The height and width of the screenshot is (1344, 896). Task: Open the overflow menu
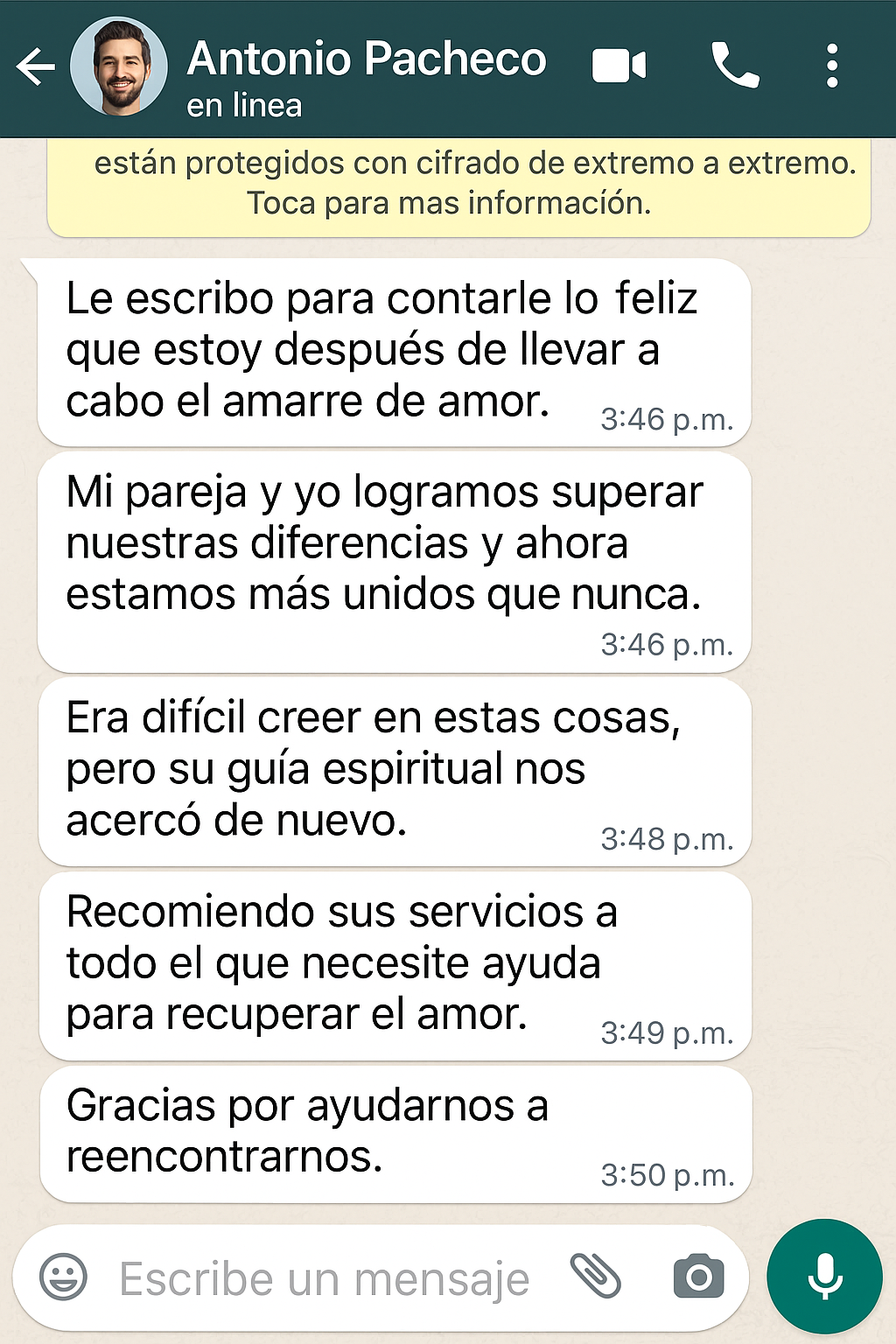(832, 66)
